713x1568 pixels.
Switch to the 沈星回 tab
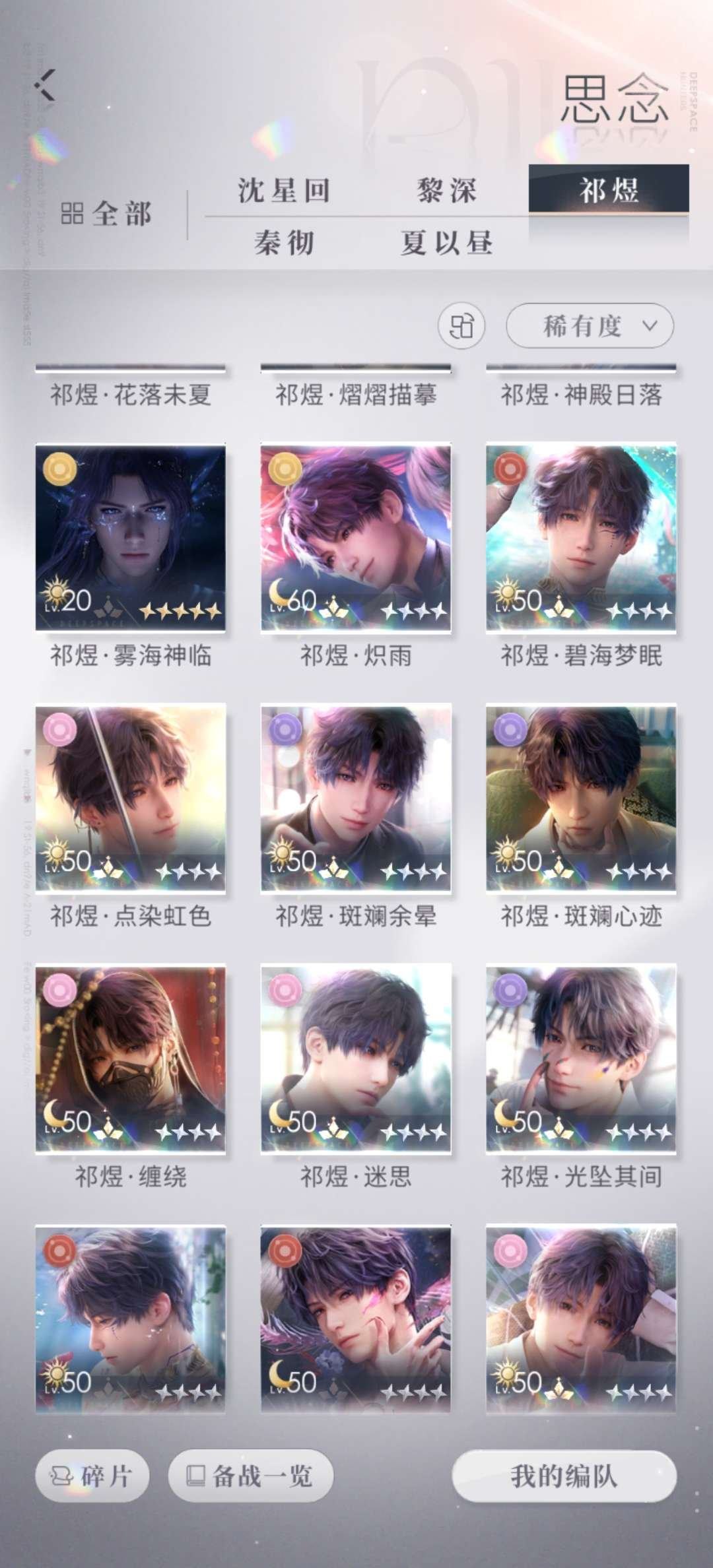coord(285,191)
